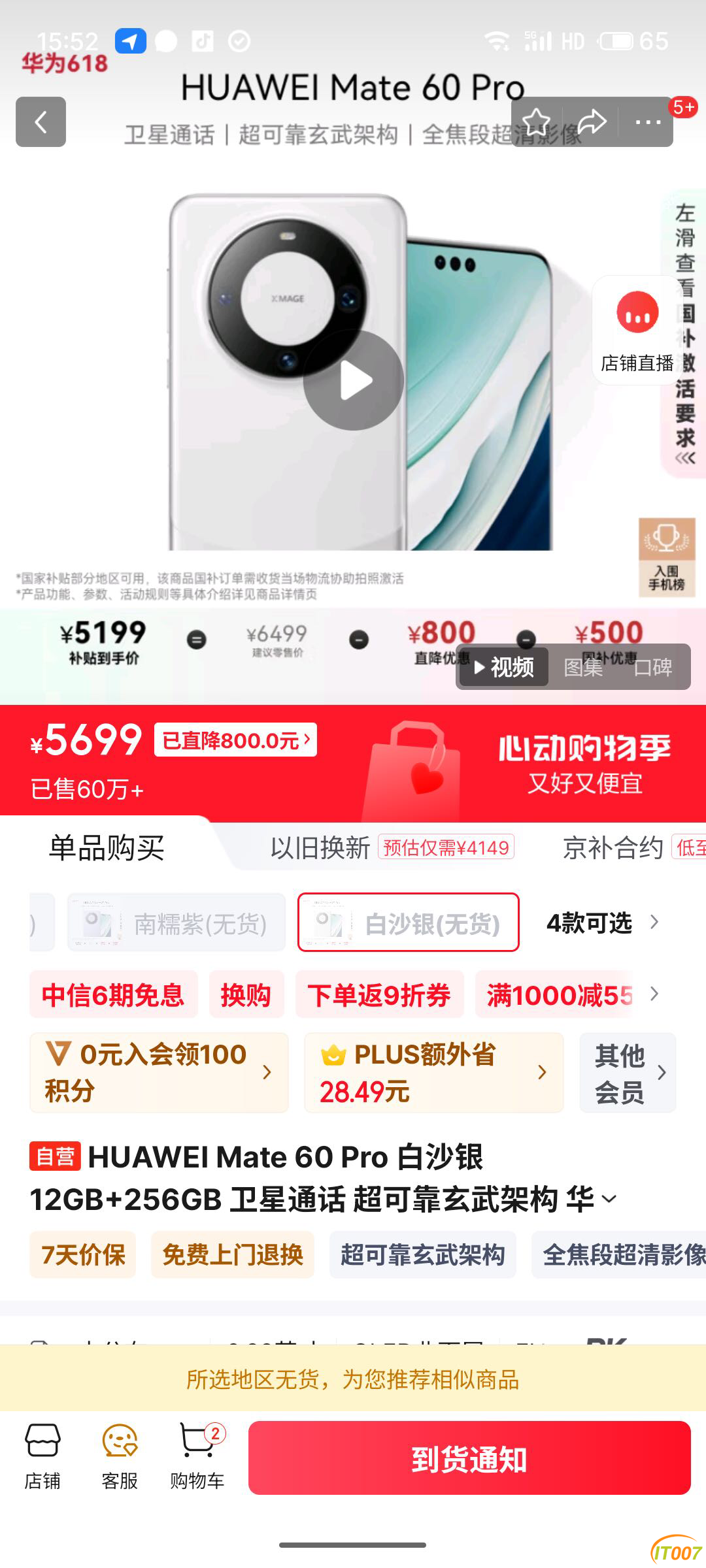Viewport: 706px width, 1568px height.
Task: Tap 到货通知 to get restock alert
Action: point(469,1458)
